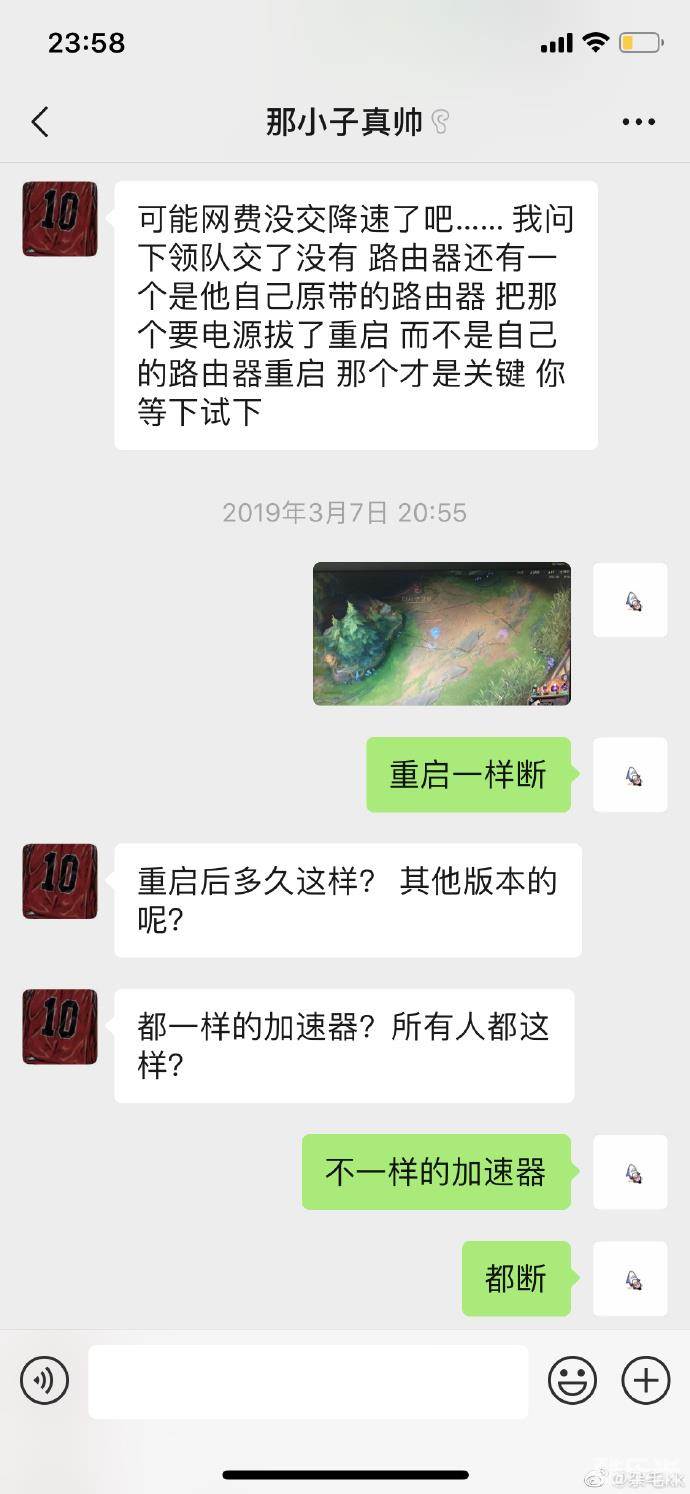Open the game screenshot image in chat
The height and width of the screenshot is (1494, 690).
[x=442, y=634]
